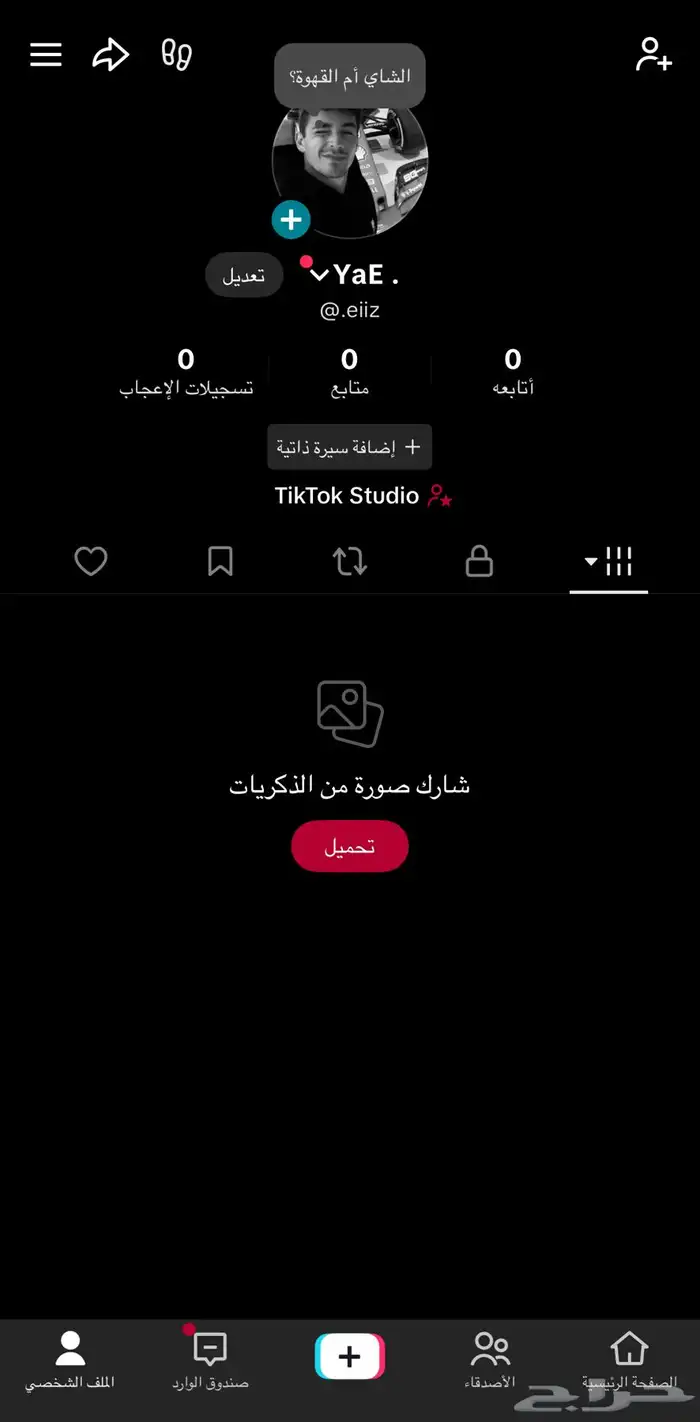The image size is (700, 1422).
Task: Switch to private videos lock tab
Action: (x=480, y=562)
